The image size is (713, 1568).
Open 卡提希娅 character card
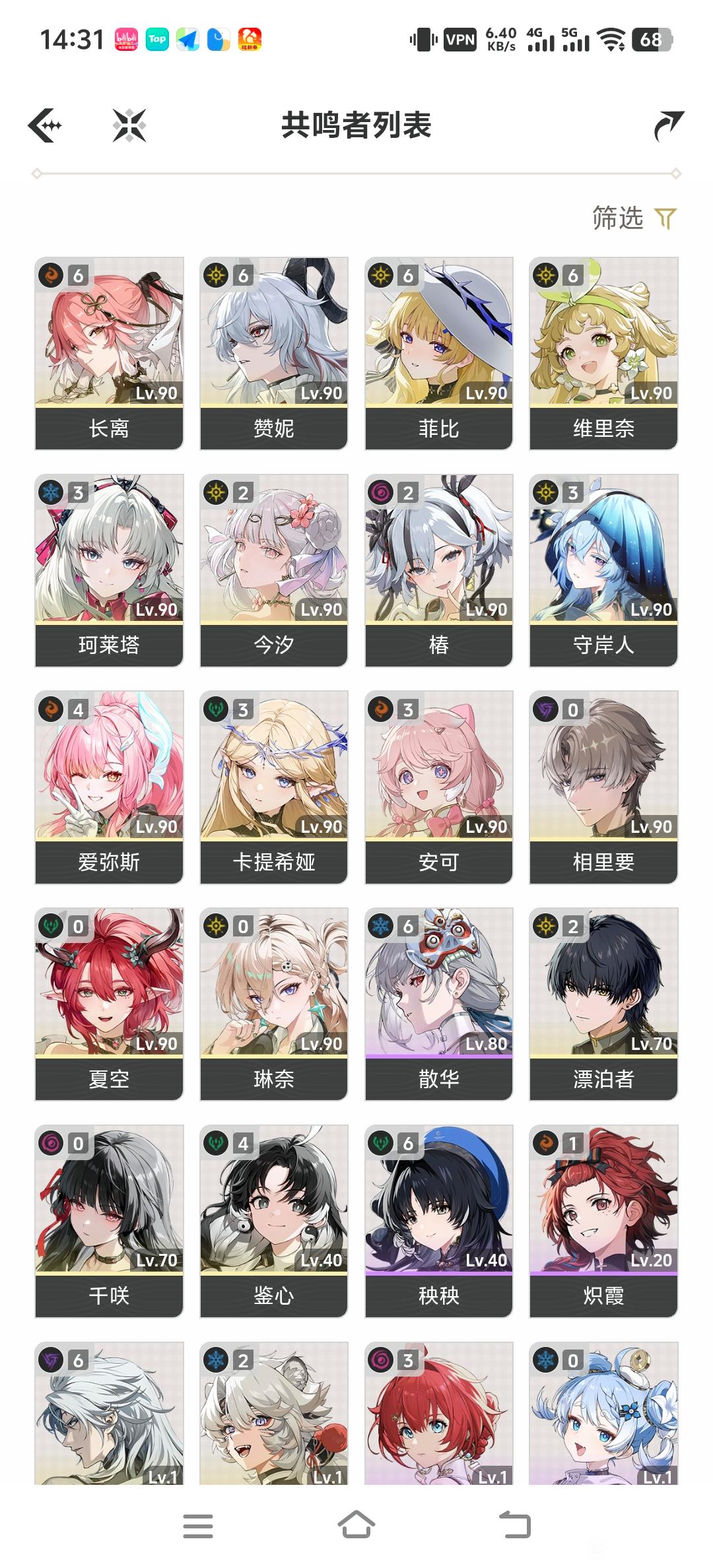point(274,787)
